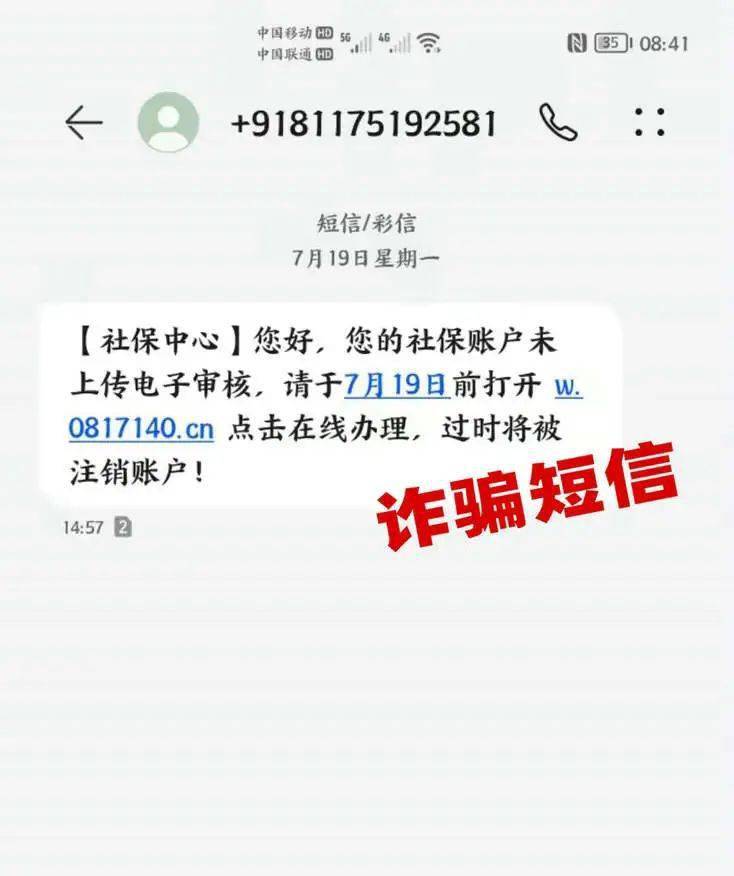Go back to the message list

pyautogui.click(x=83, y=122)
